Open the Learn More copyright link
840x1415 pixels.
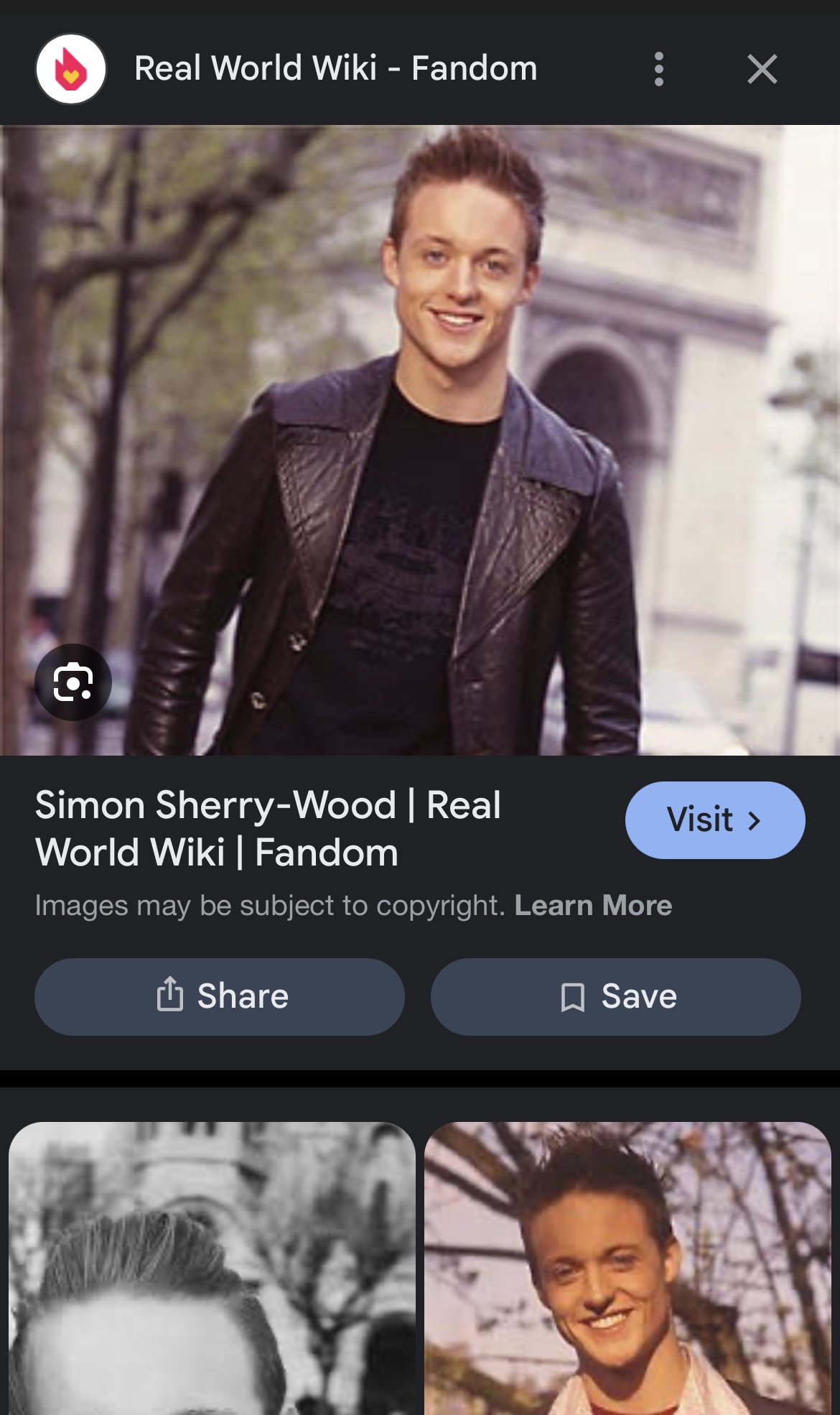click(x=593, y=905)
